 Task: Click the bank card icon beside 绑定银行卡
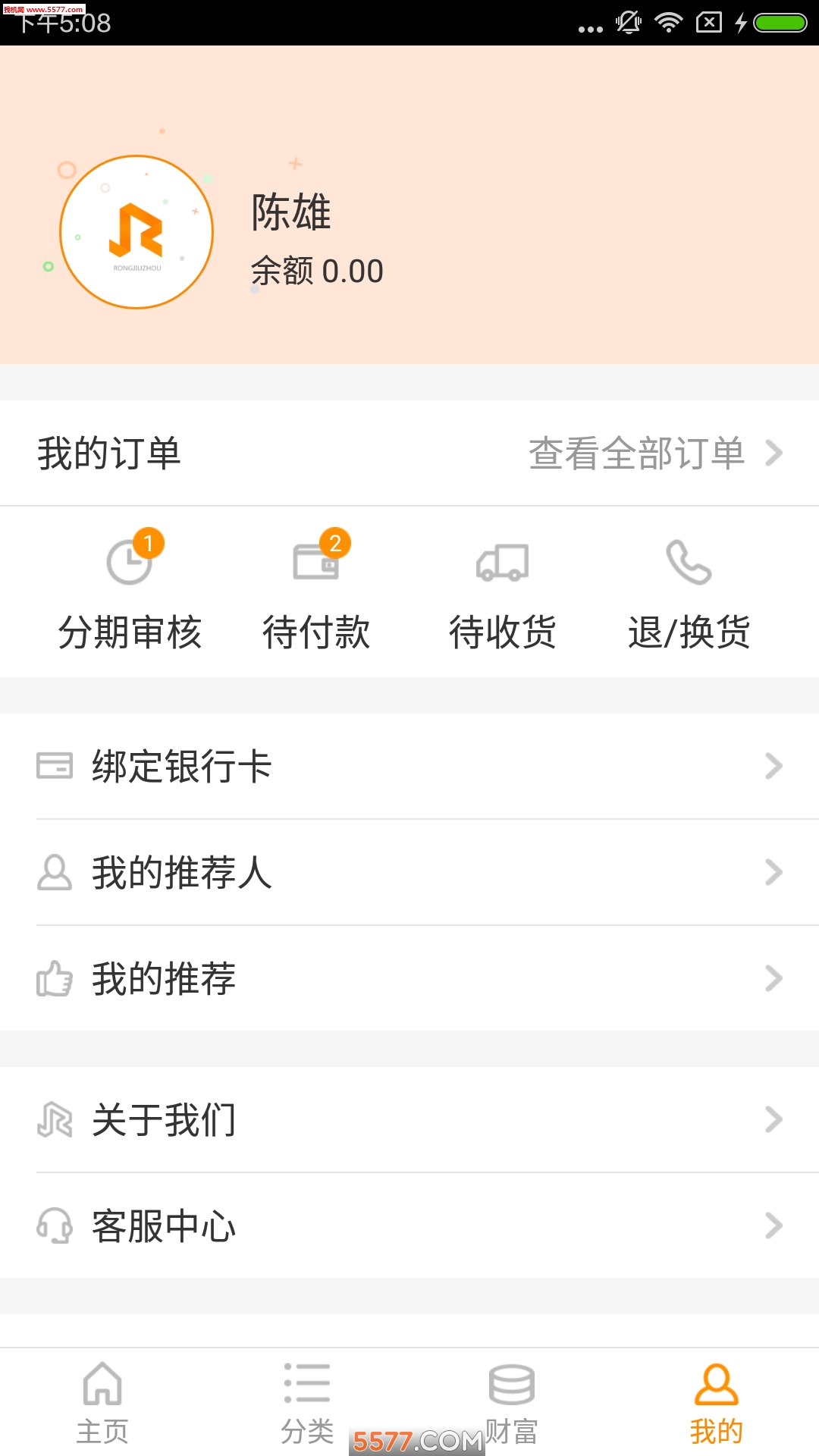(x=53, y=766)
